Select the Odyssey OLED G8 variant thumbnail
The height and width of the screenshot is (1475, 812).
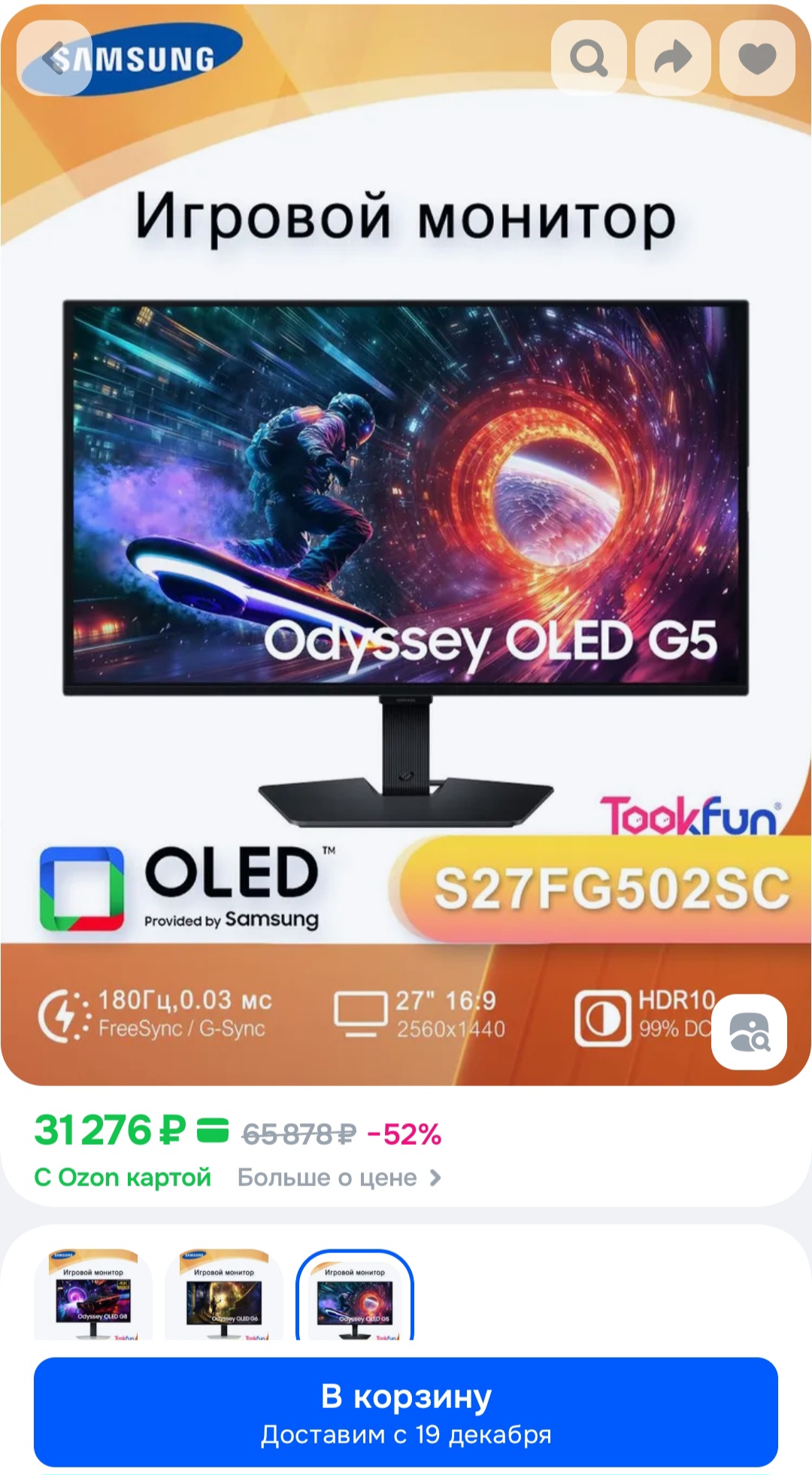pos(93,1295)
